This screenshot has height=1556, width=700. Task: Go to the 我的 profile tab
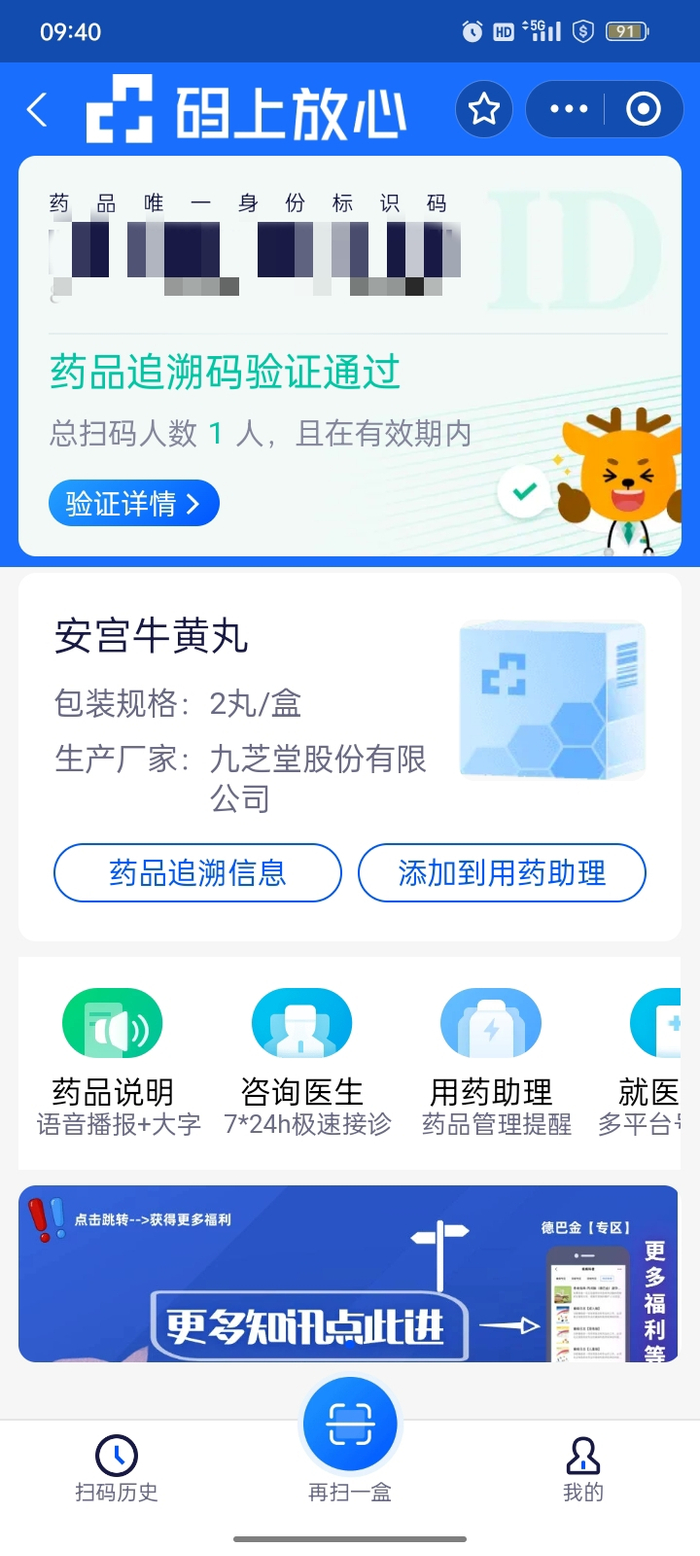[x=583, y=1468]
